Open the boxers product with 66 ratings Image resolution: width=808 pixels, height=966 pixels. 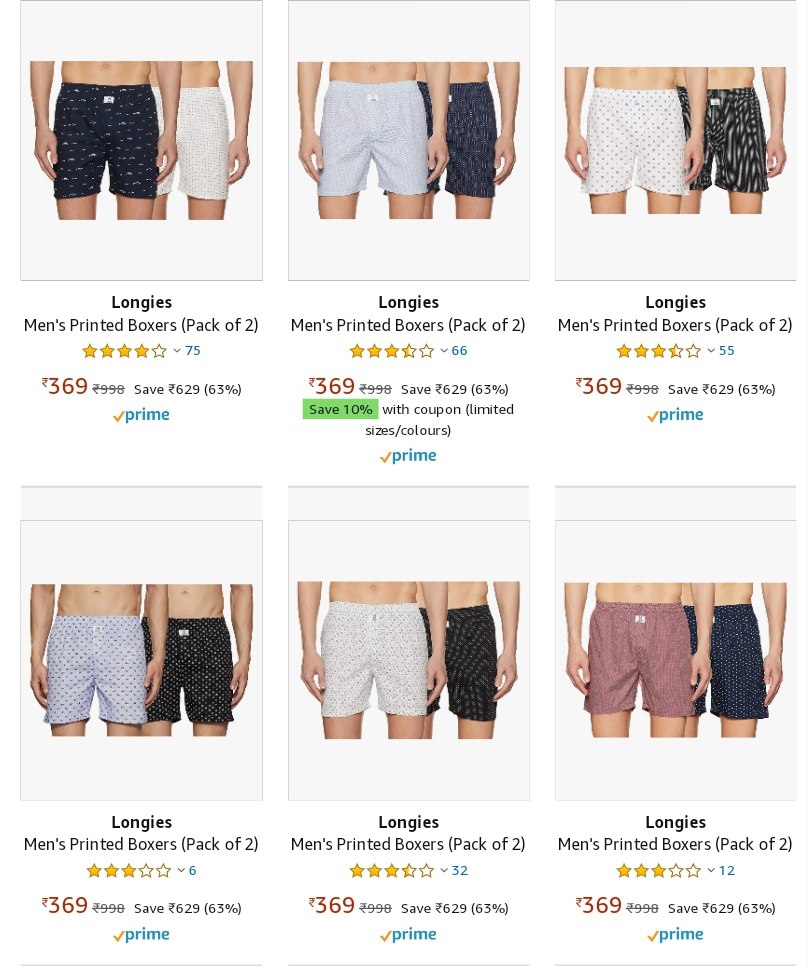click(x=408, y=325)
